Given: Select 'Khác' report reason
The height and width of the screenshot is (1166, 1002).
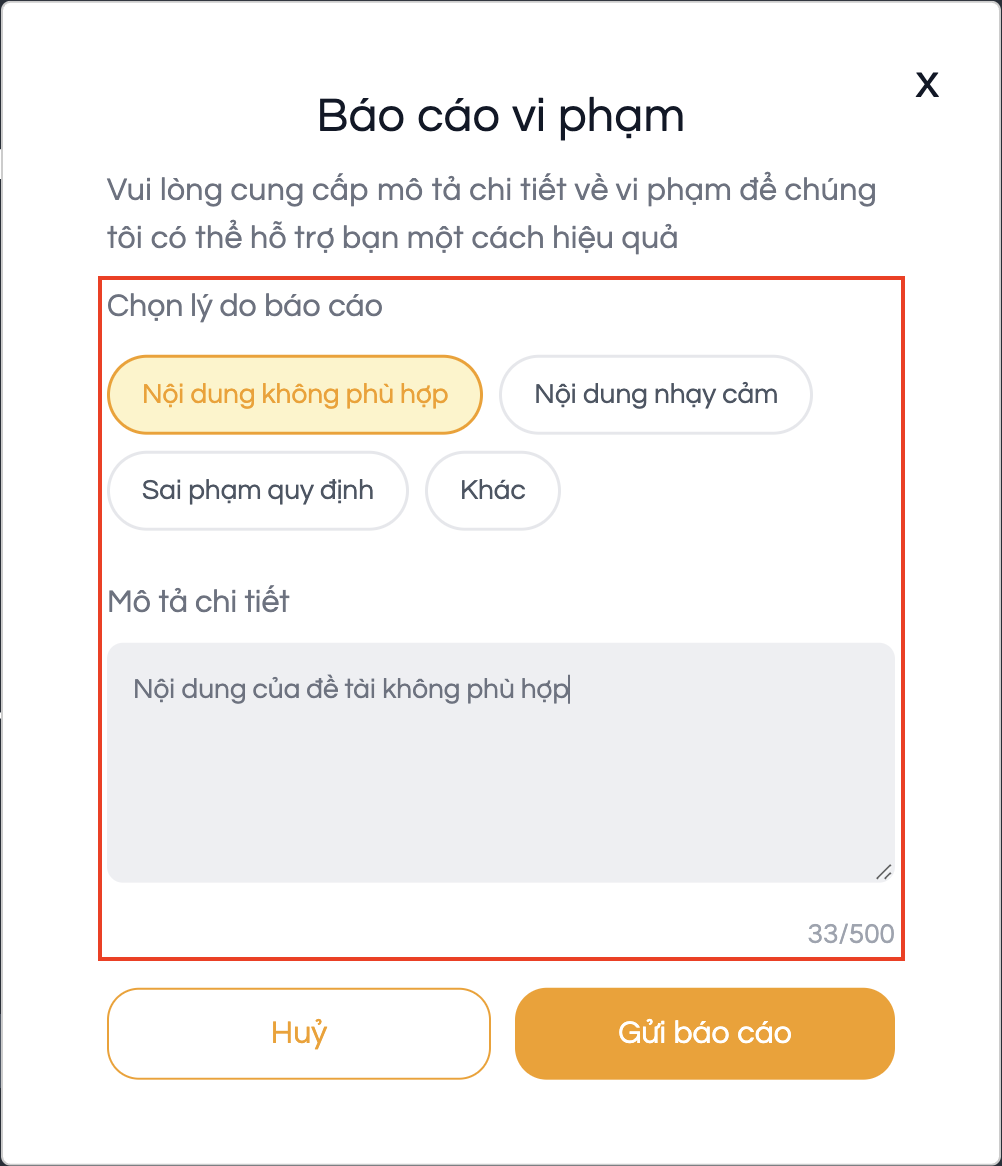Looking at the screenshot, I should click(x=493, y=490).
